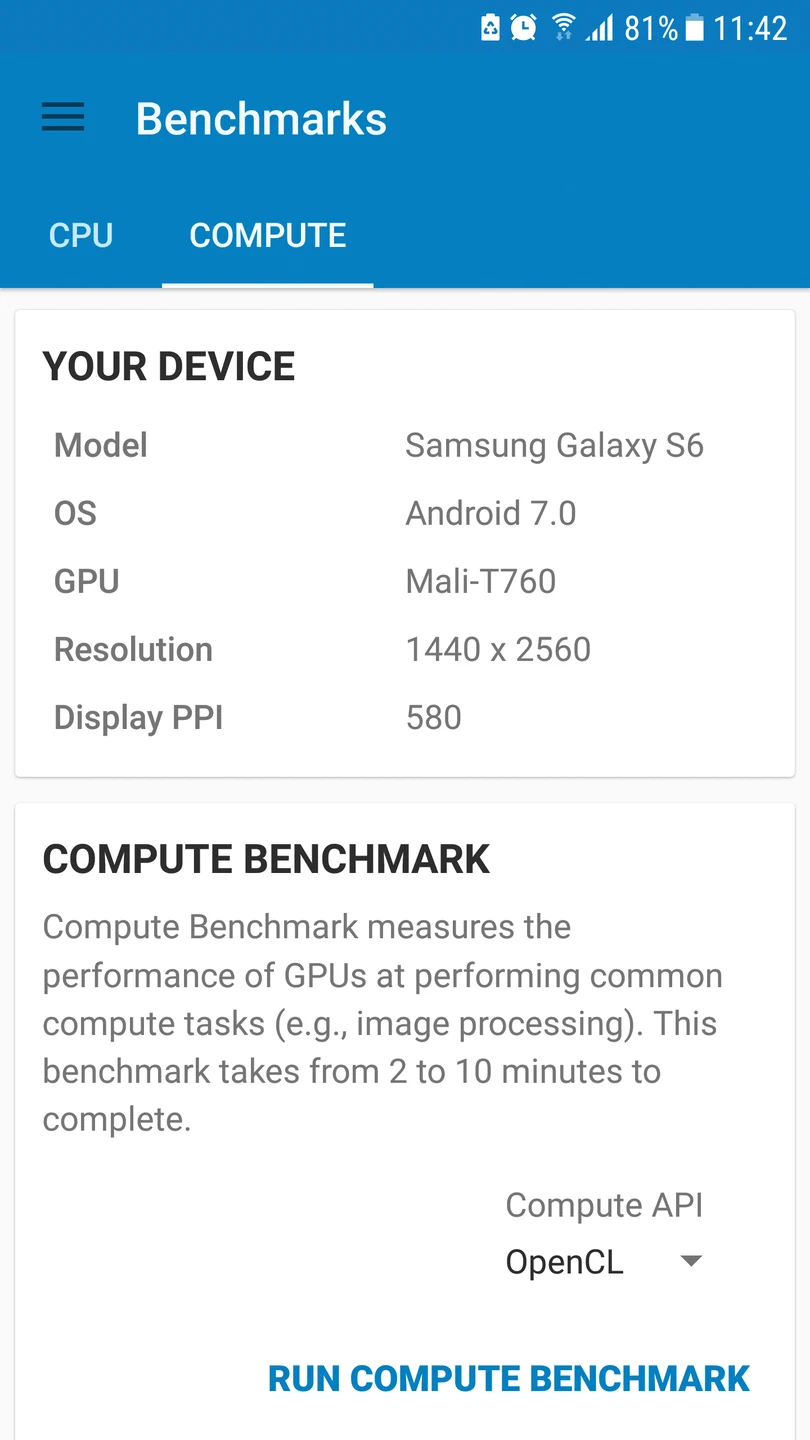The image size is (810, 1440).
Task: Expand the Compute API OpenCL dropdown
Action: point(605,1262)
